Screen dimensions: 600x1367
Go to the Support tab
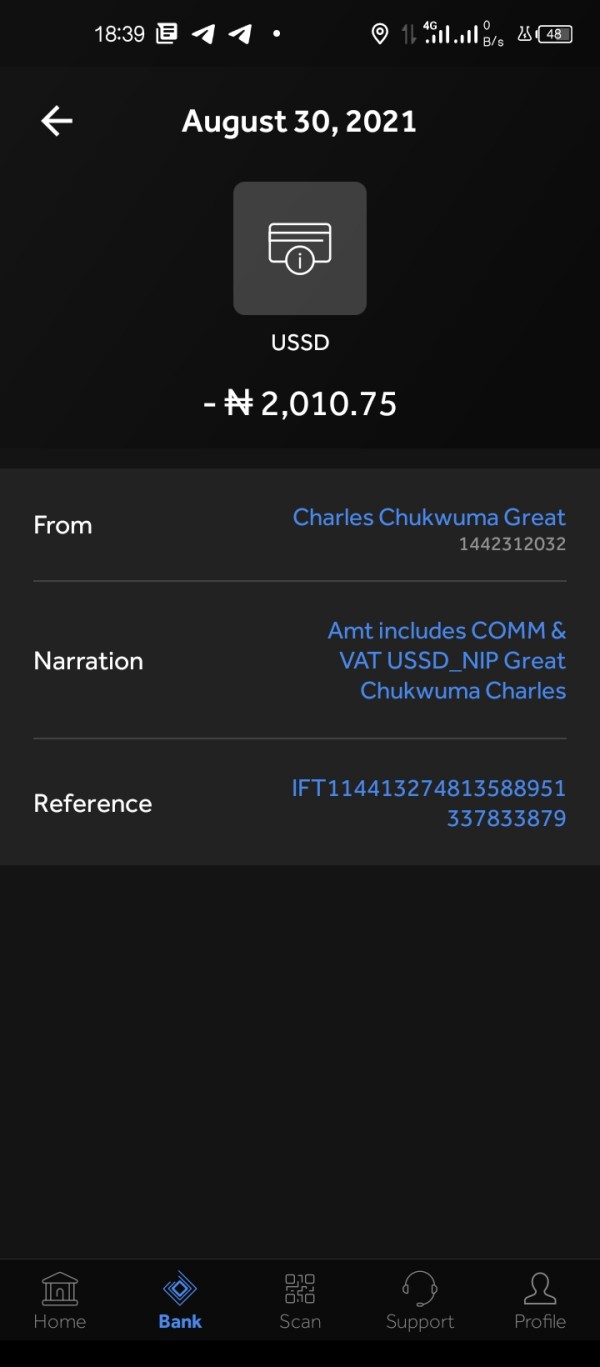[x=420, y=1300]
